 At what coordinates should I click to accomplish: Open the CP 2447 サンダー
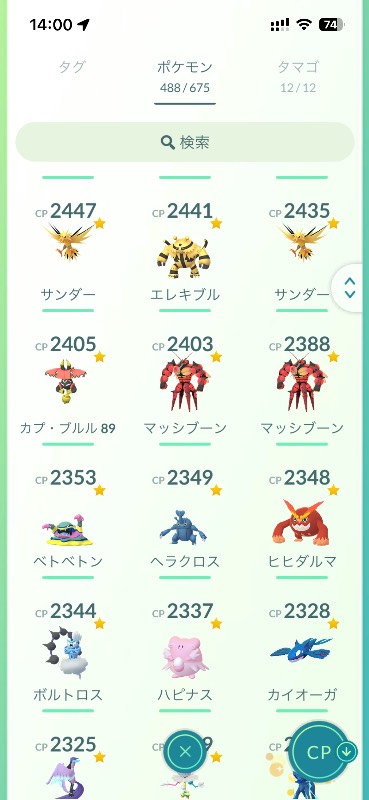tap(68, 251)
